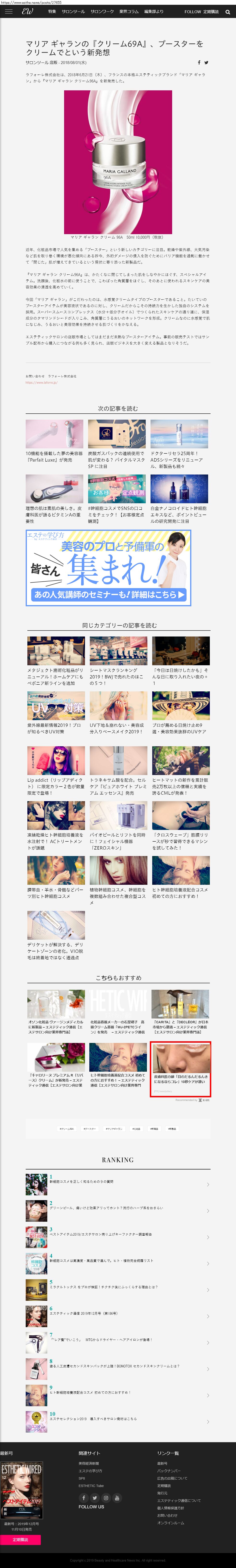Share article on Facebook
The width and height of the screenshot is (236, 1568).
tap(198, 62)
